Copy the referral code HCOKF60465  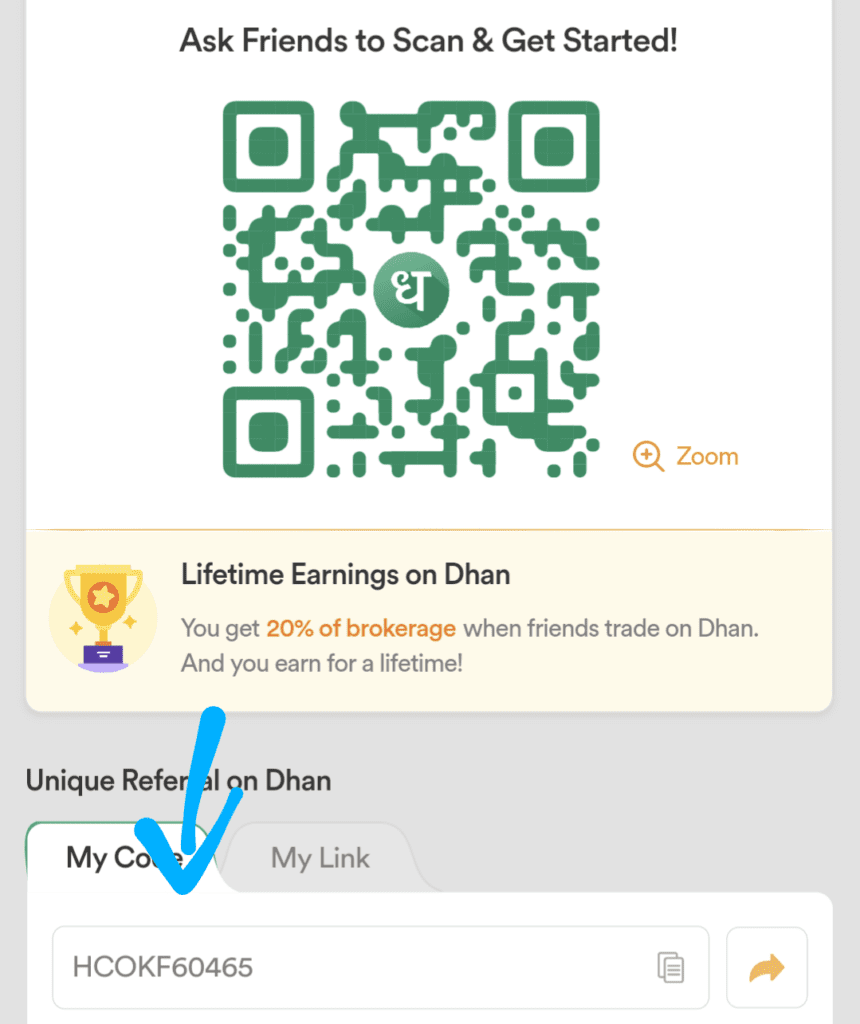(670, 967)
